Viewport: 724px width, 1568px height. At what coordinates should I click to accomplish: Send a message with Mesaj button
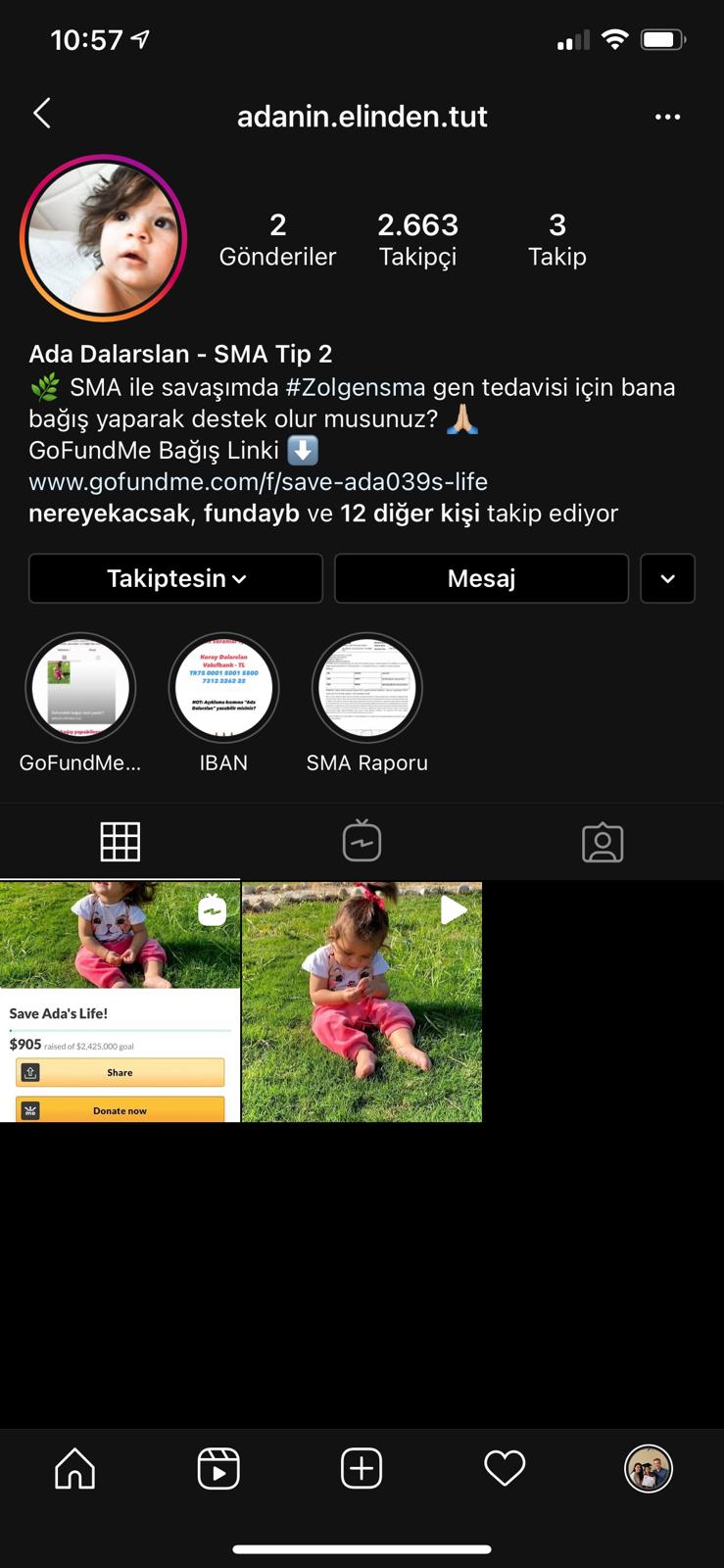pos(481,578)
